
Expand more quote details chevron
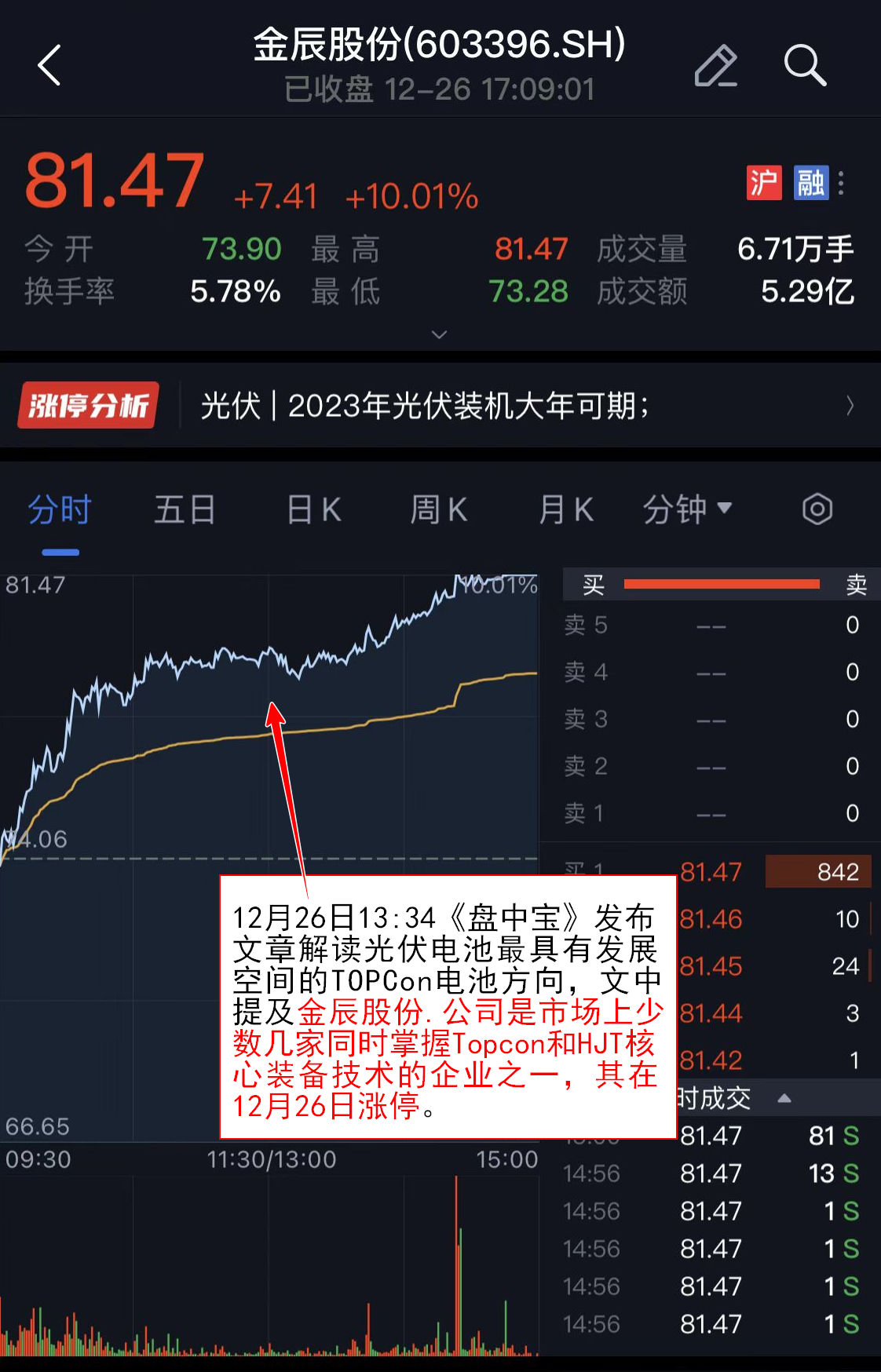tap(440, 334)
